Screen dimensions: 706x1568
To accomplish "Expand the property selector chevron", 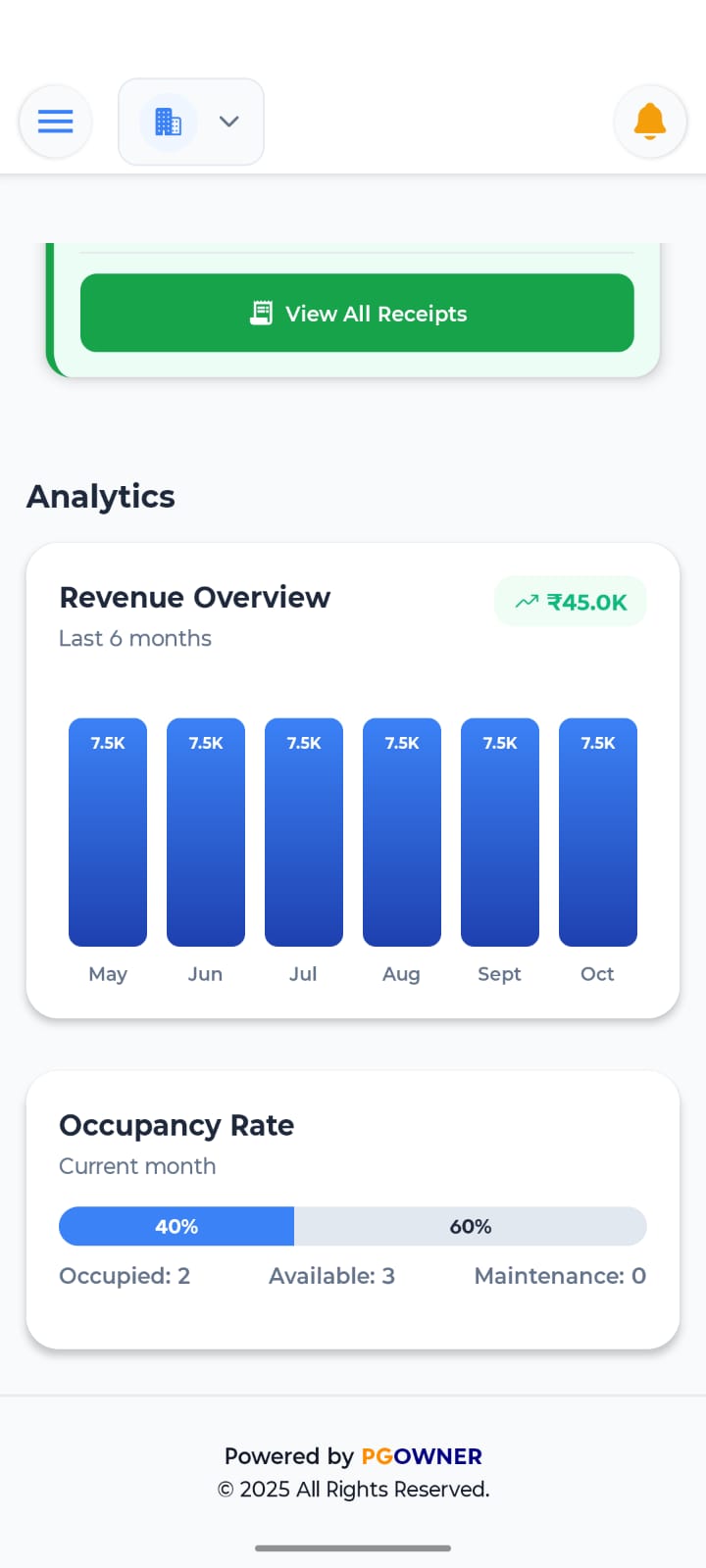I will click(228, 122).
